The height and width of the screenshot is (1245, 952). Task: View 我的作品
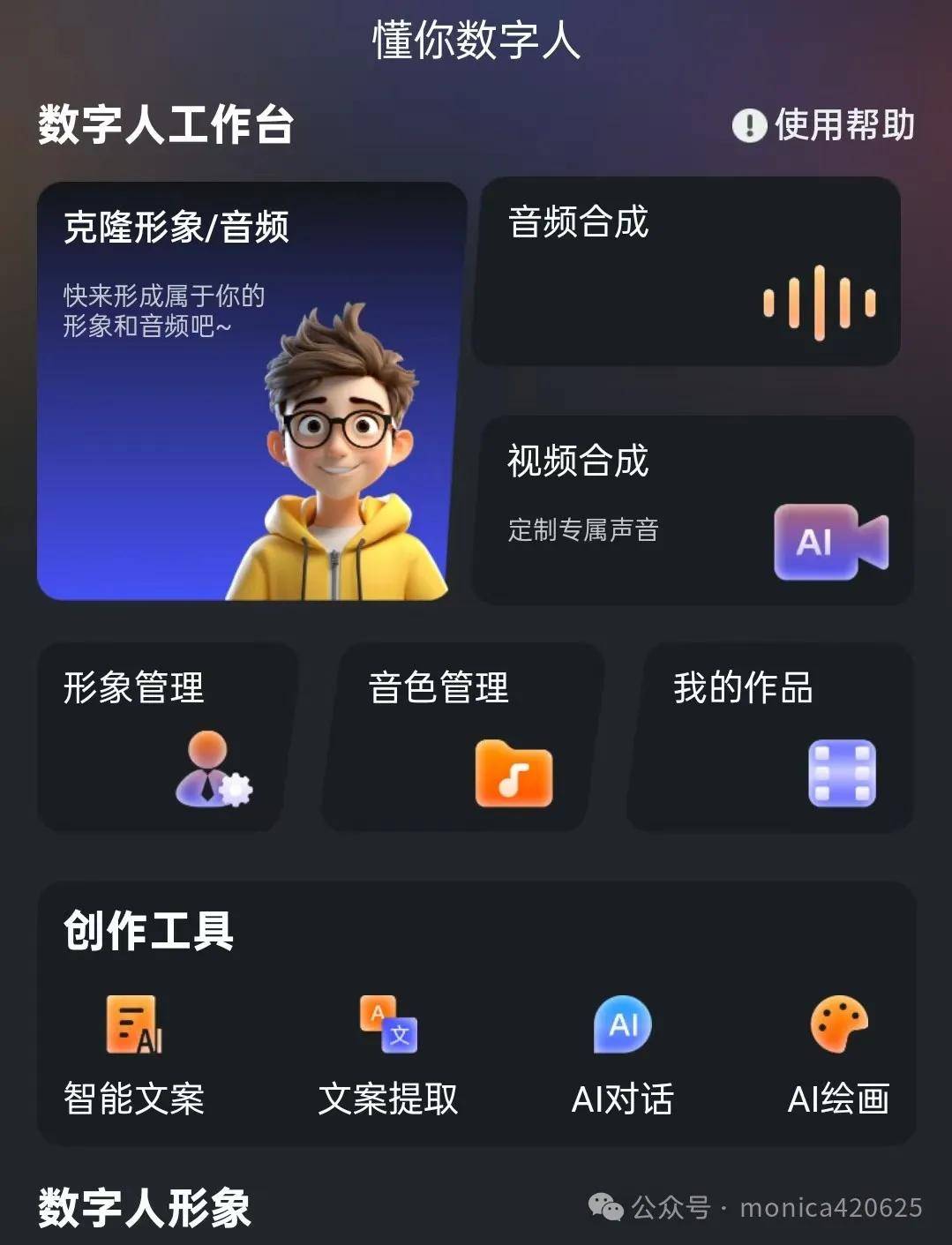769,737
